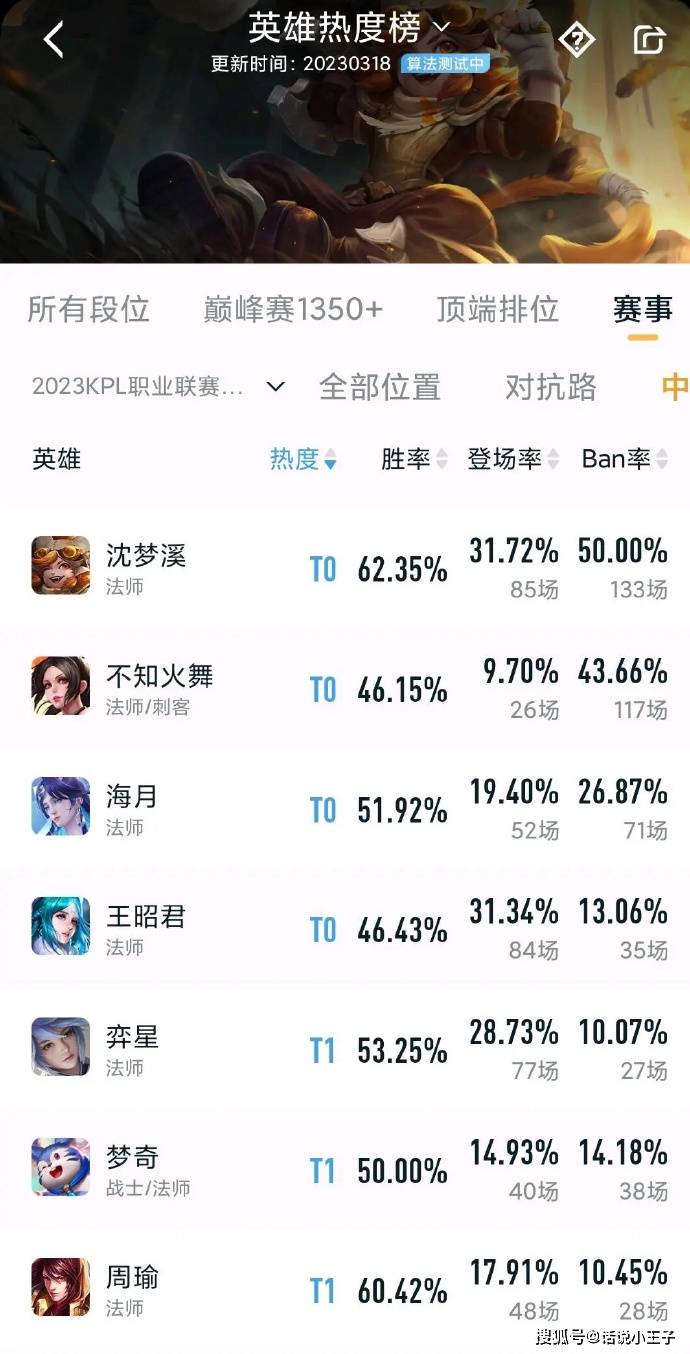This screenshot has height=1354, width=690.
Task: Sort the list by 登场率
Action: click(x=513, y=459)
